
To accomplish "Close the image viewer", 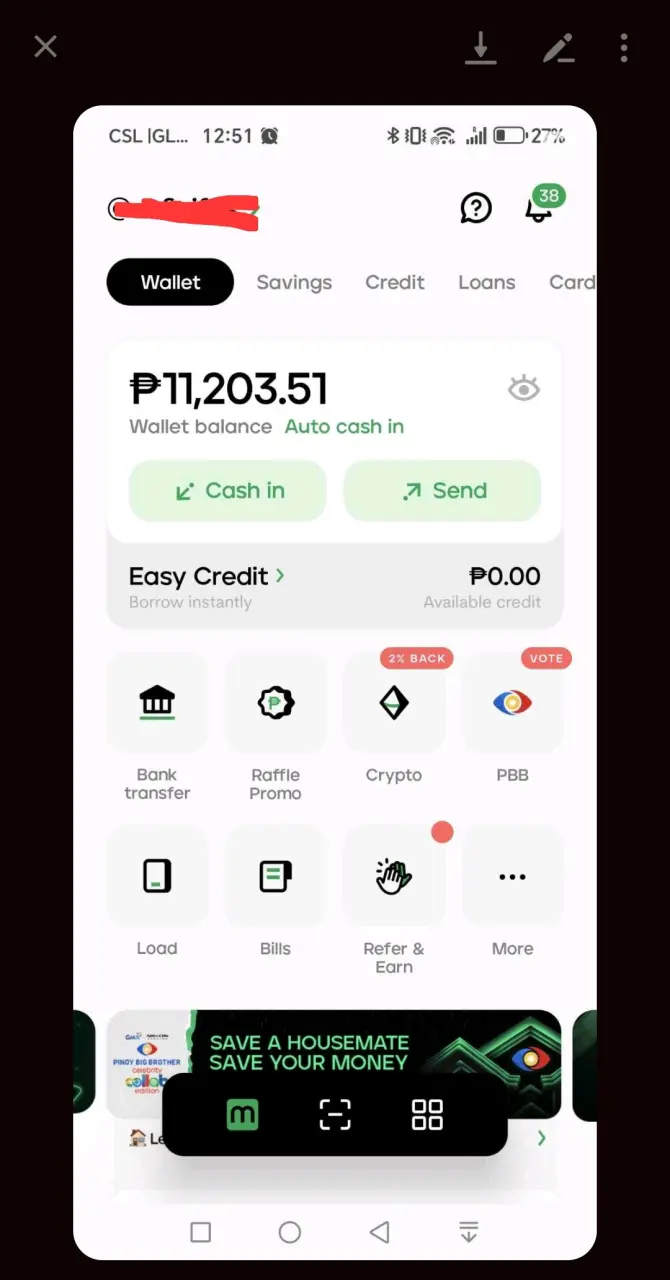I will coord(45,47).
